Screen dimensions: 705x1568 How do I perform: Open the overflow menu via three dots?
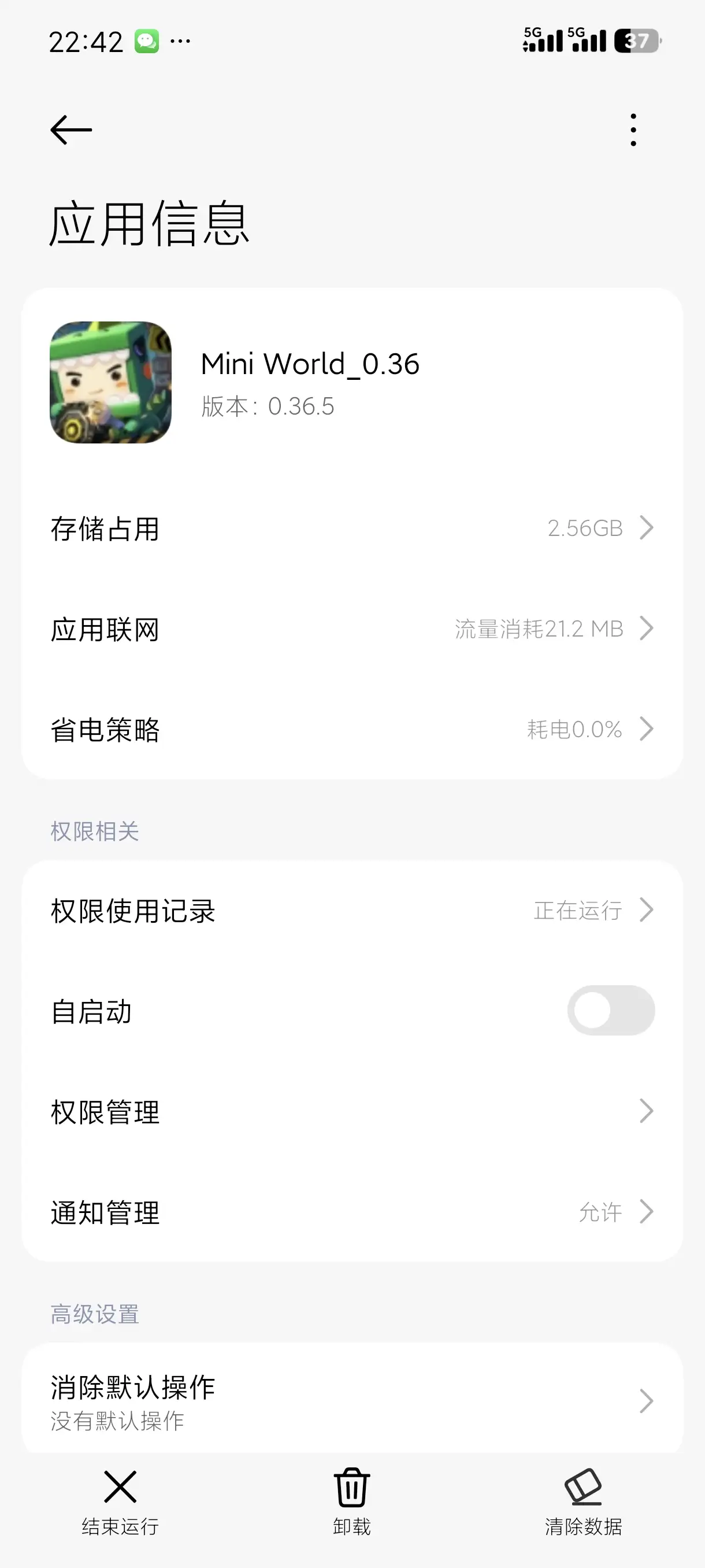coord(633,129)
